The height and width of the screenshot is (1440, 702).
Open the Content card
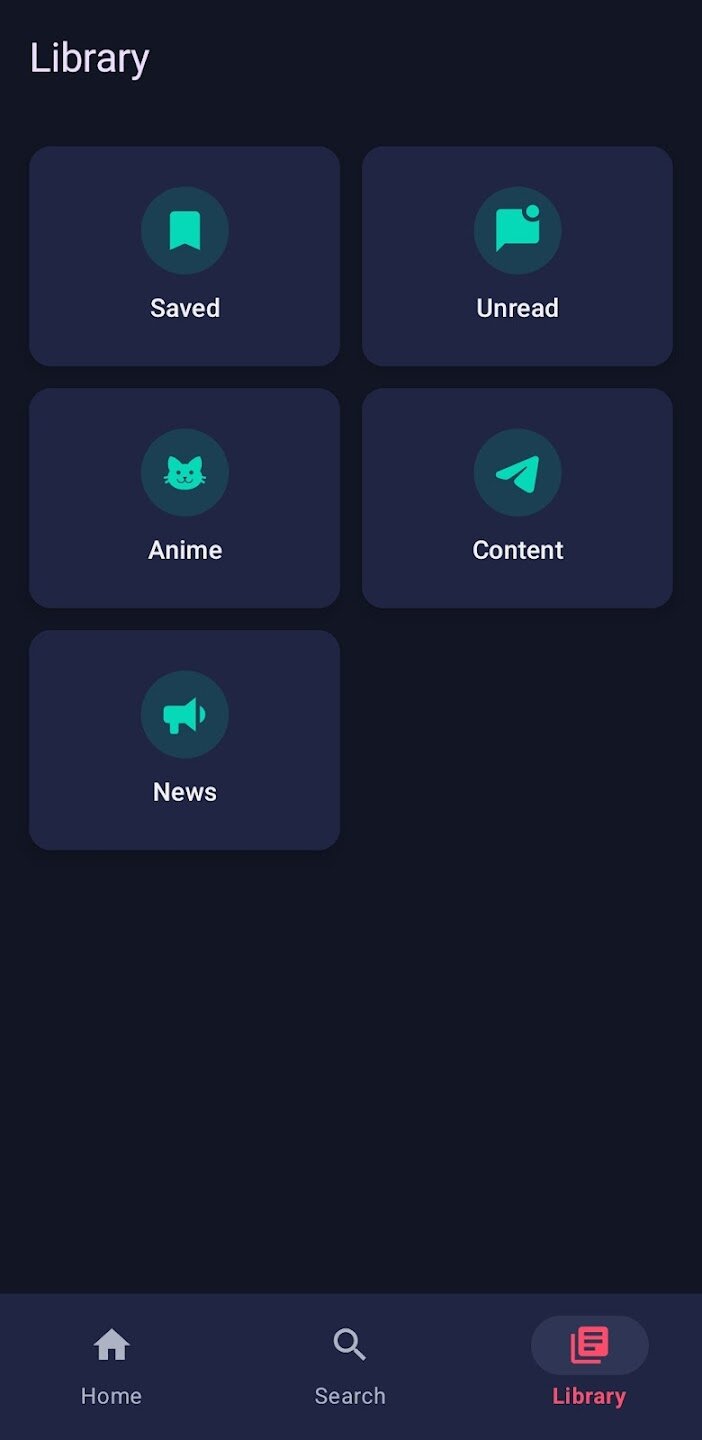[x=517, y=498]
